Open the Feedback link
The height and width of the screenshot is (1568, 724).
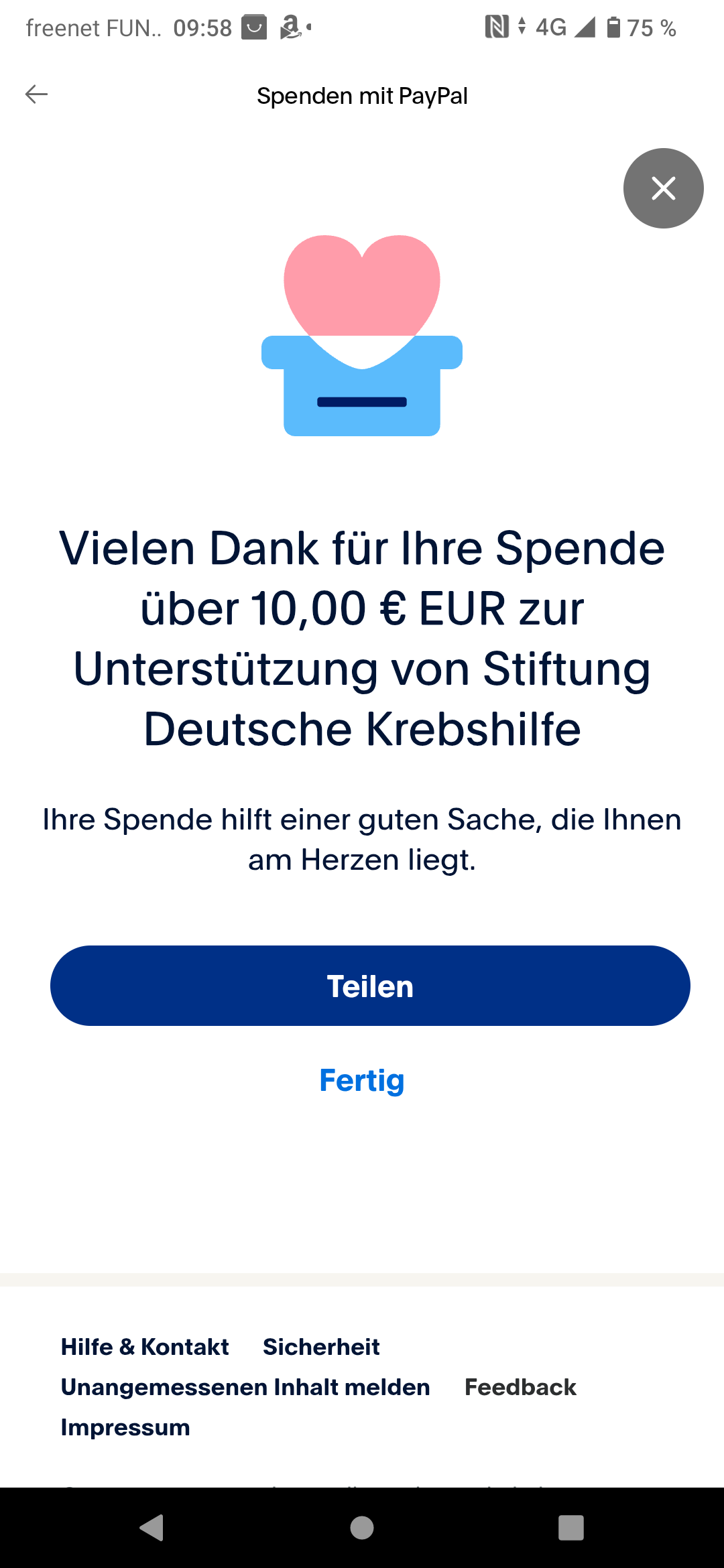tap(520, 1387)
